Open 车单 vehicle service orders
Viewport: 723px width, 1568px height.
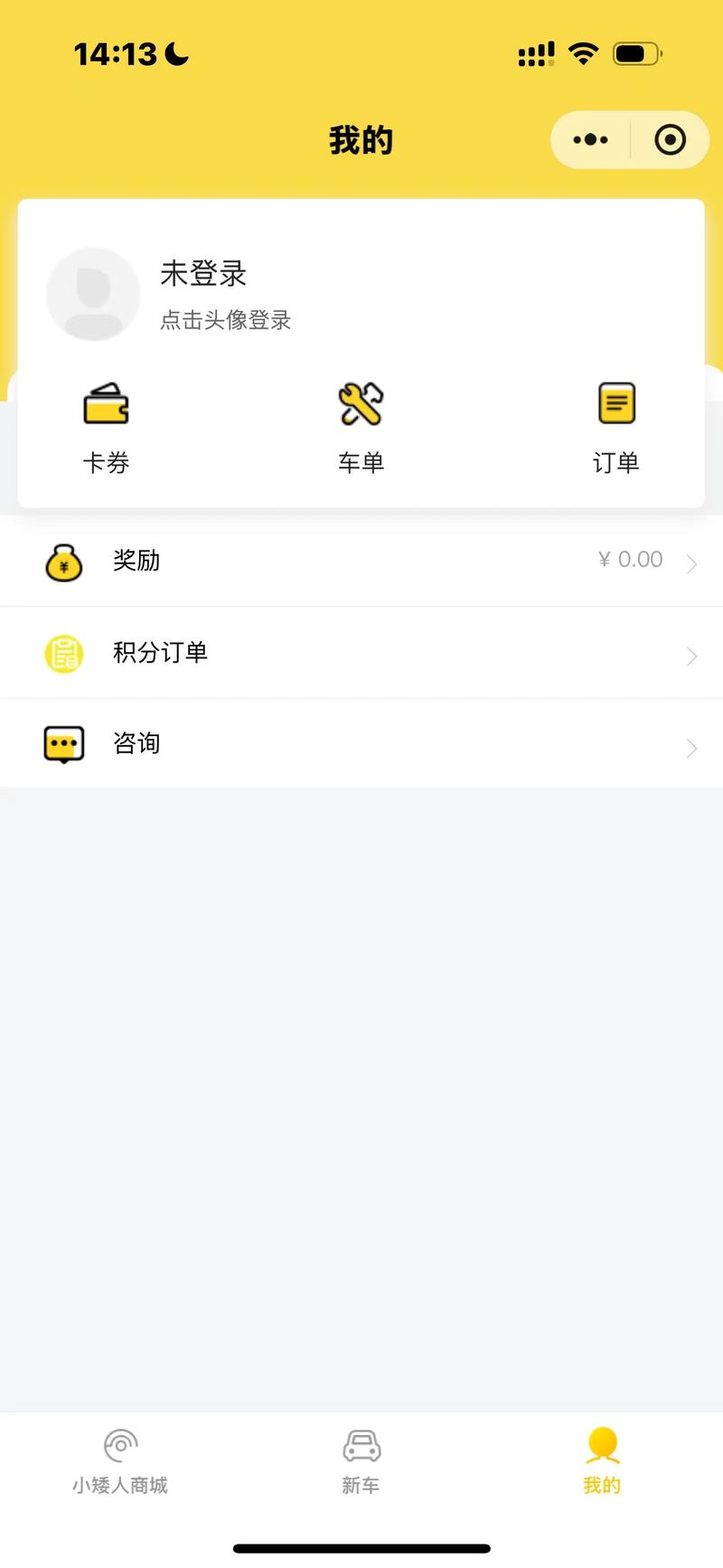point(361,430)
